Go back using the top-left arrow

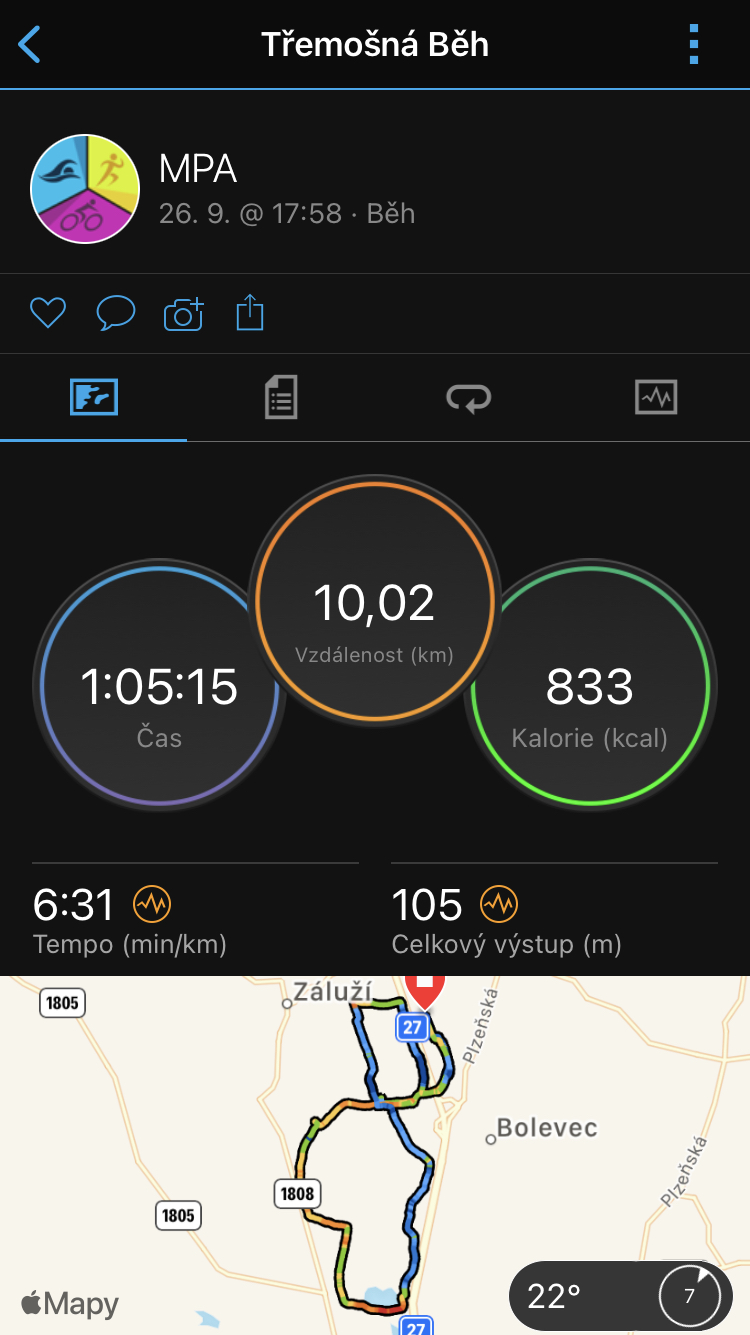pyautogui.click(x=30, y=45)
